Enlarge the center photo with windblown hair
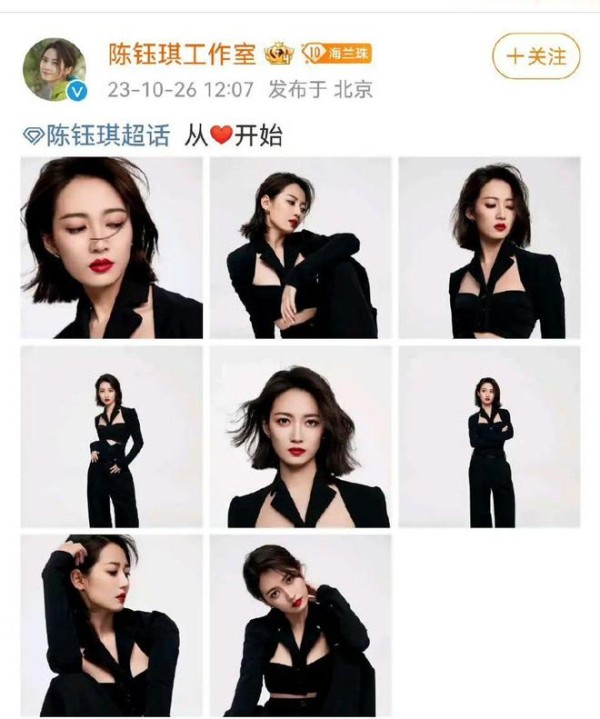The image size is (600, 719). coord(299,436)
